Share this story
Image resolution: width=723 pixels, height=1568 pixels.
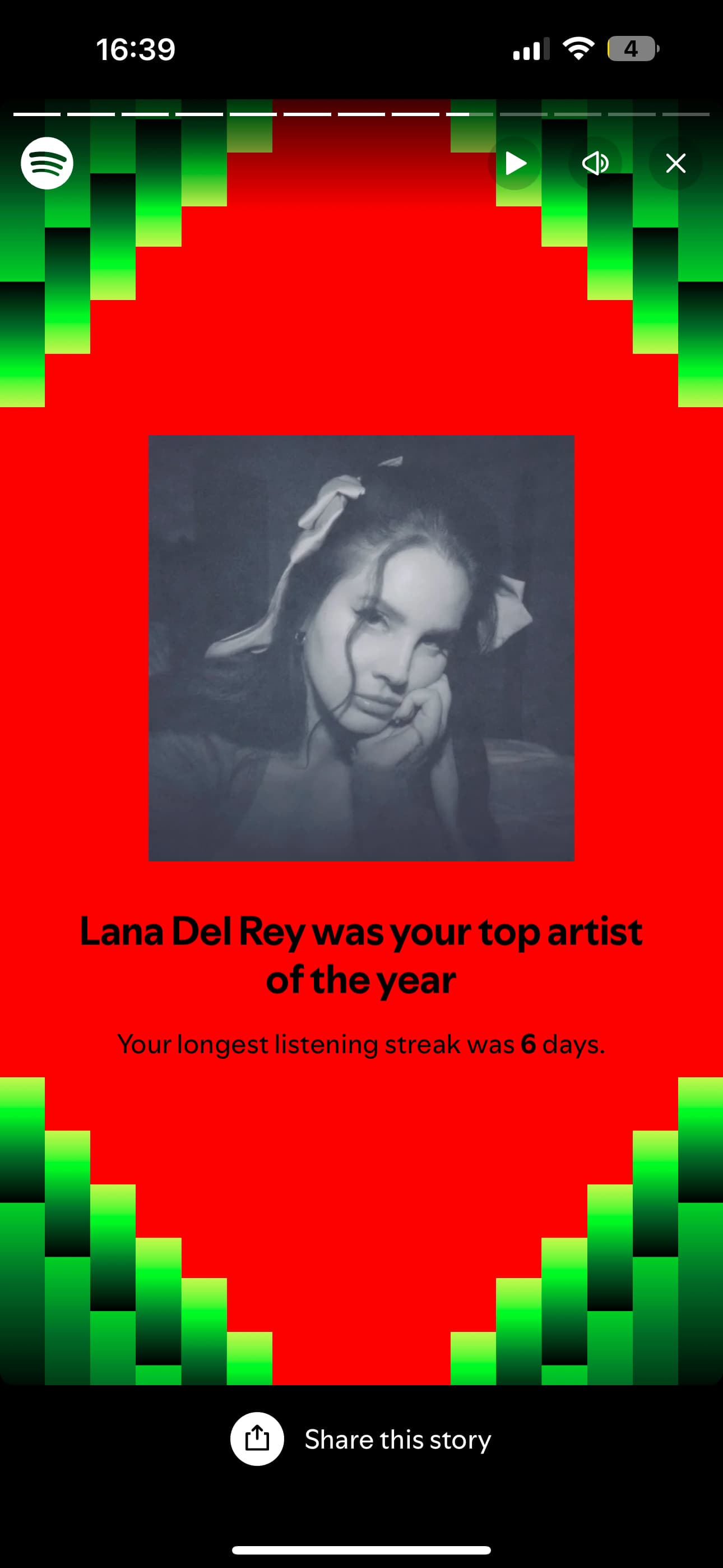click(x=361, y=1439)
